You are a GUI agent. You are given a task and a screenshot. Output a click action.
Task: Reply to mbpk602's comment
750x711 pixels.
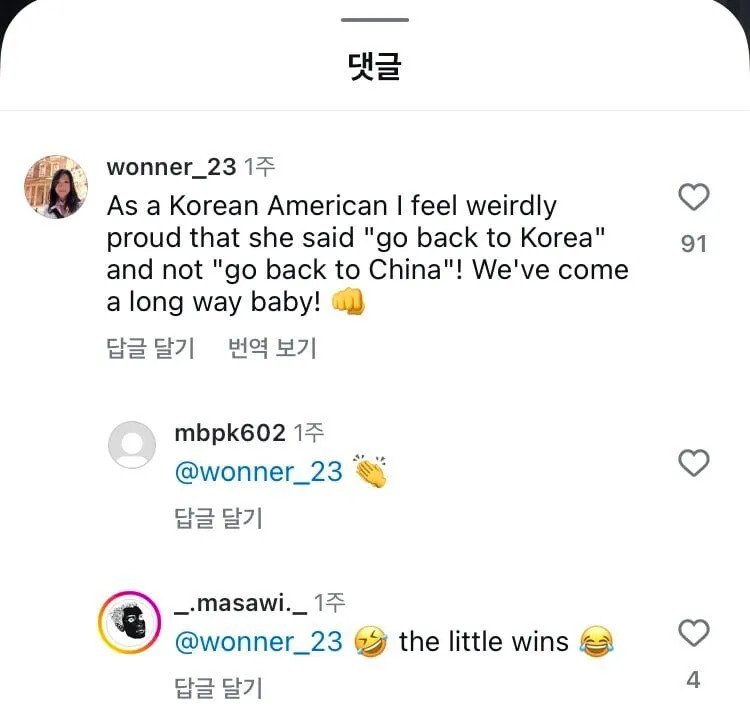click(218, 518)
